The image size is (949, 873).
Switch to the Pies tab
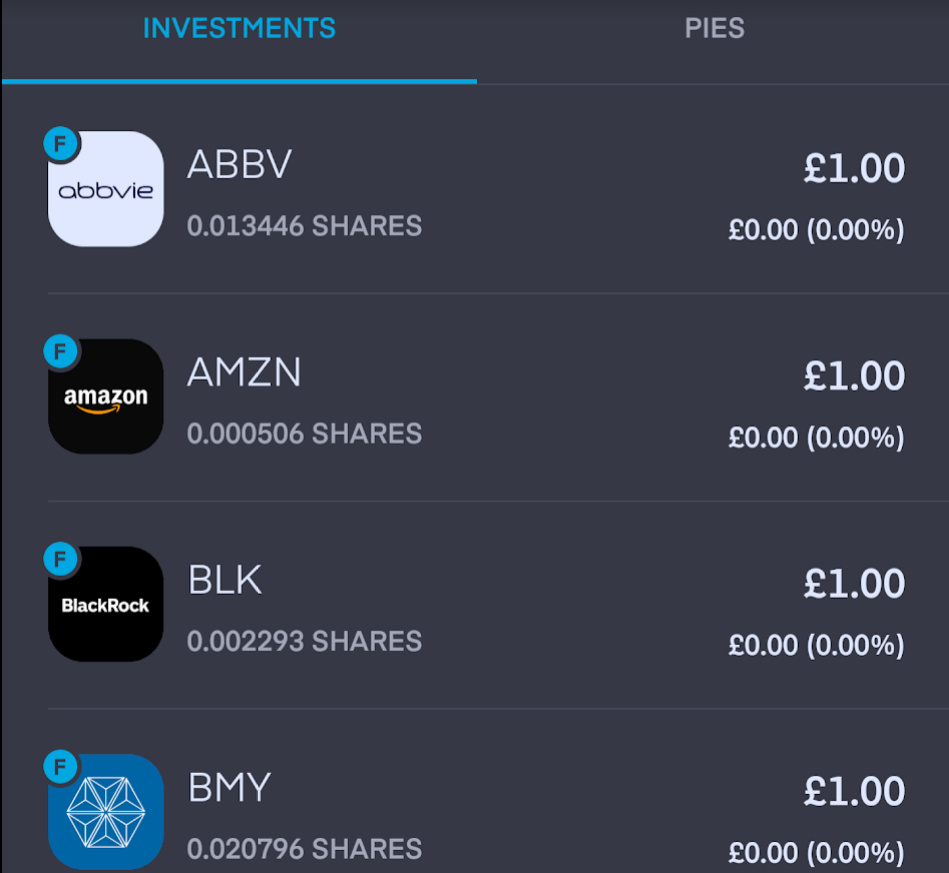714,28
